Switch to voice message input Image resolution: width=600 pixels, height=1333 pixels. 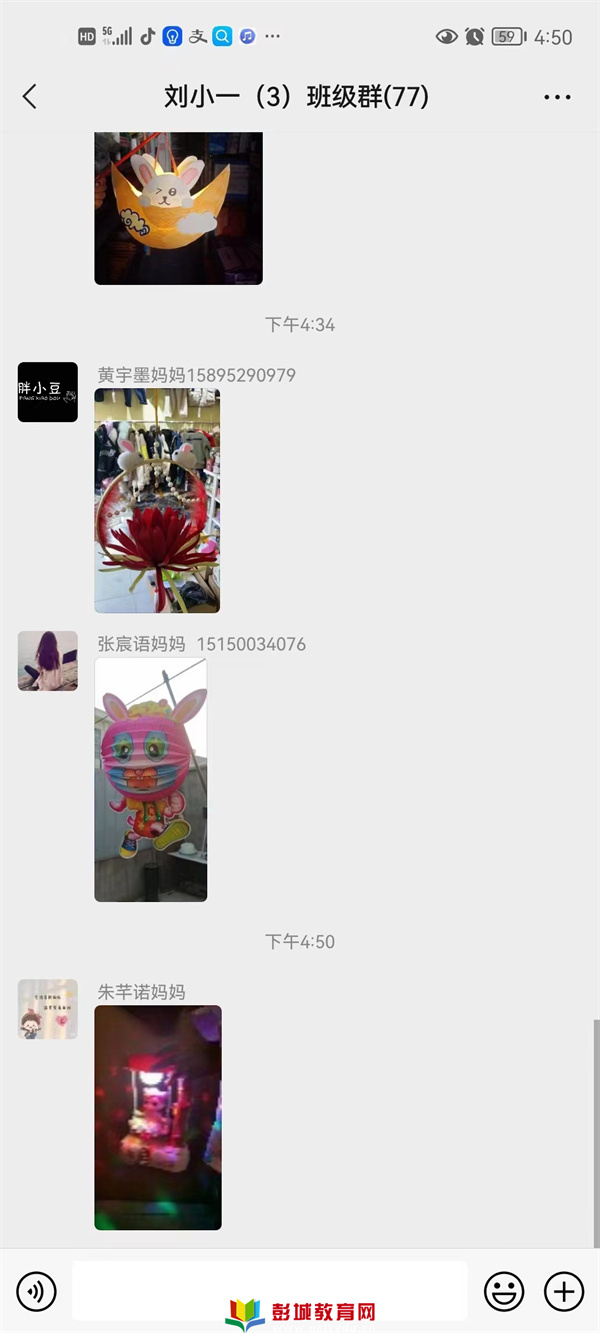tap(37, 1292)
